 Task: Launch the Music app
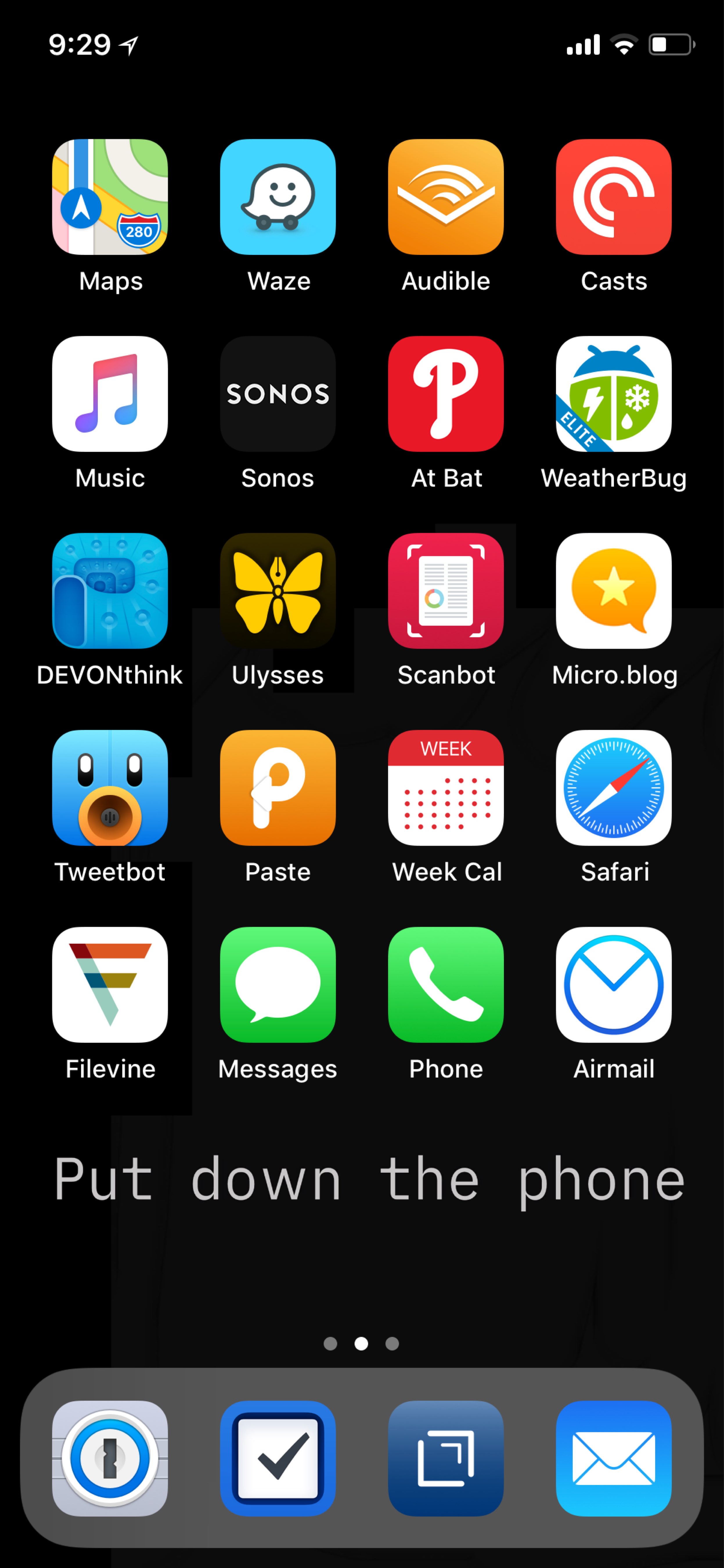pyautogui.click(x=110, y=394)
